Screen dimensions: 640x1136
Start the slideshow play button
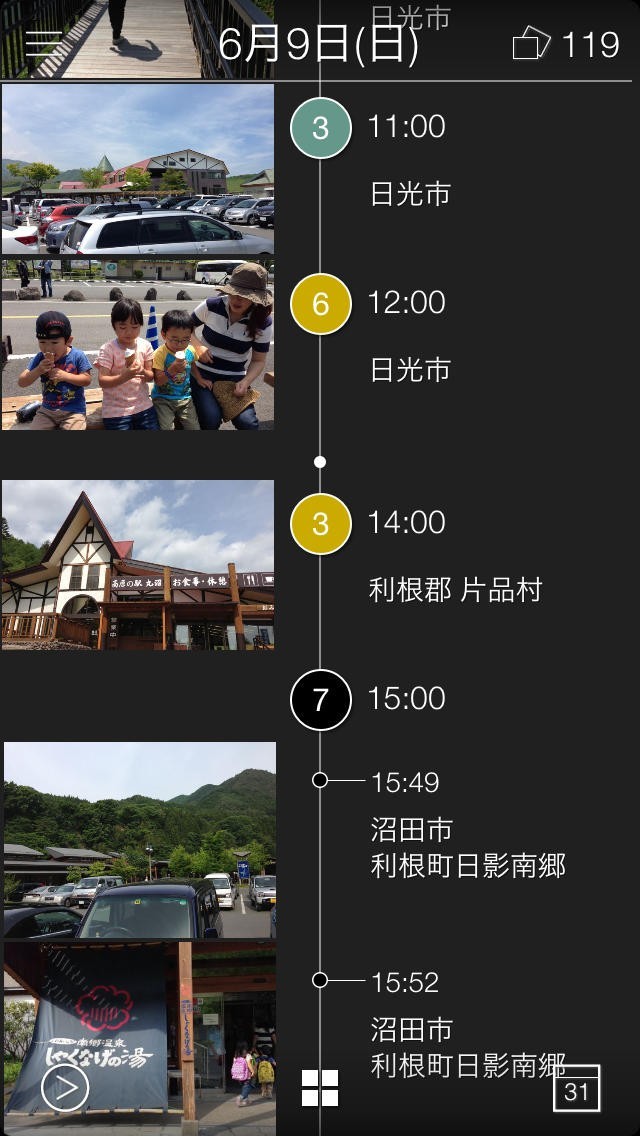[65, 1087]
